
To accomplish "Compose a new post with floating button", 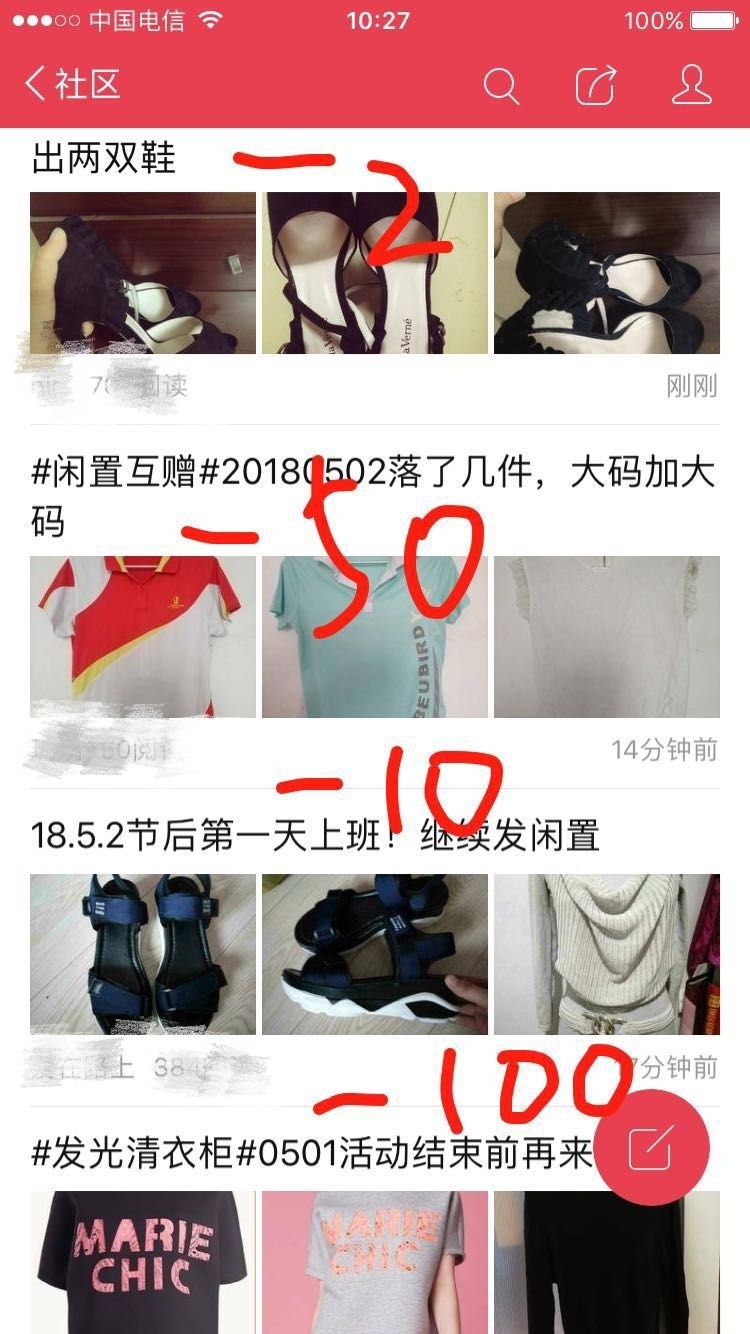I will 650,1148.
